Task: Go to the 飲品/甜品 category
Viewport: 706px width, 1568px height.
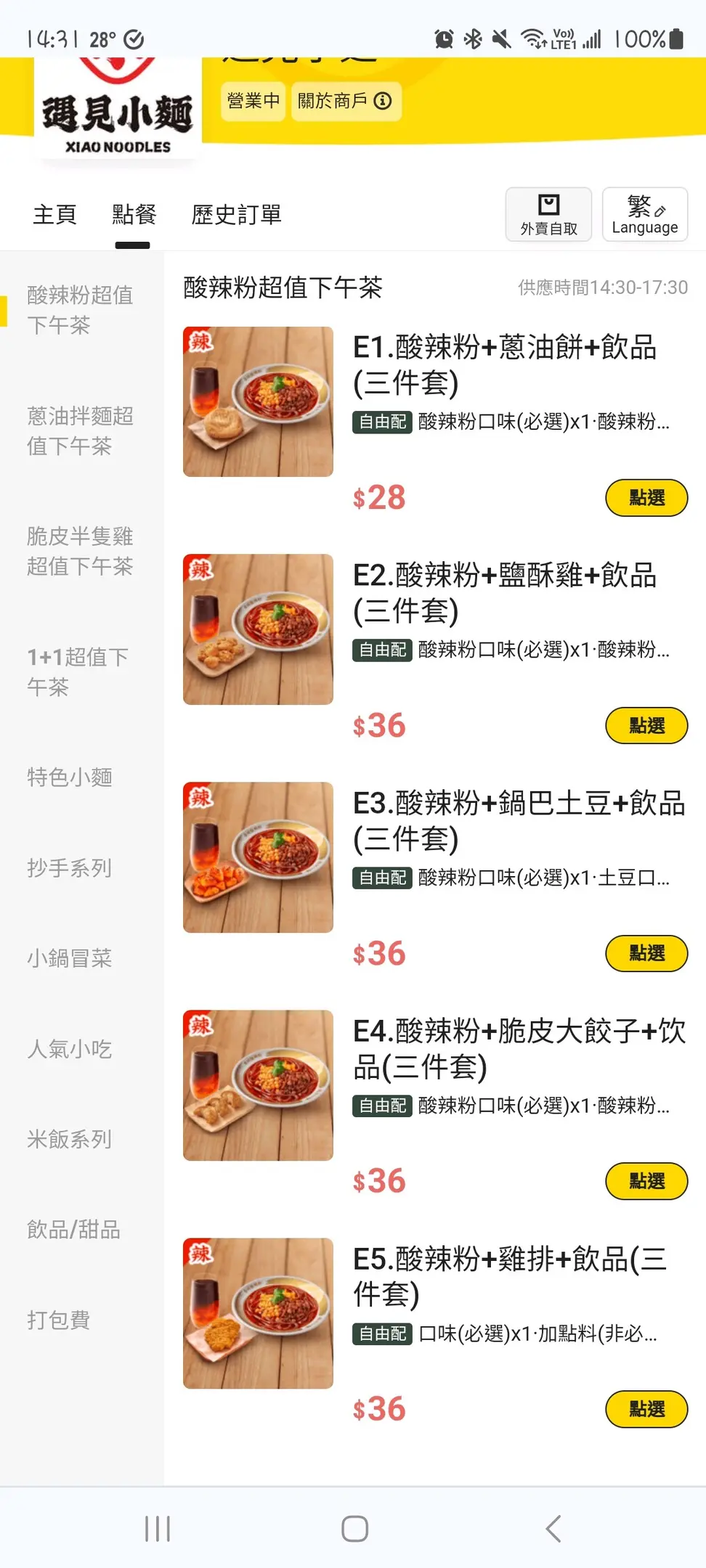Action: (73, 1230)
